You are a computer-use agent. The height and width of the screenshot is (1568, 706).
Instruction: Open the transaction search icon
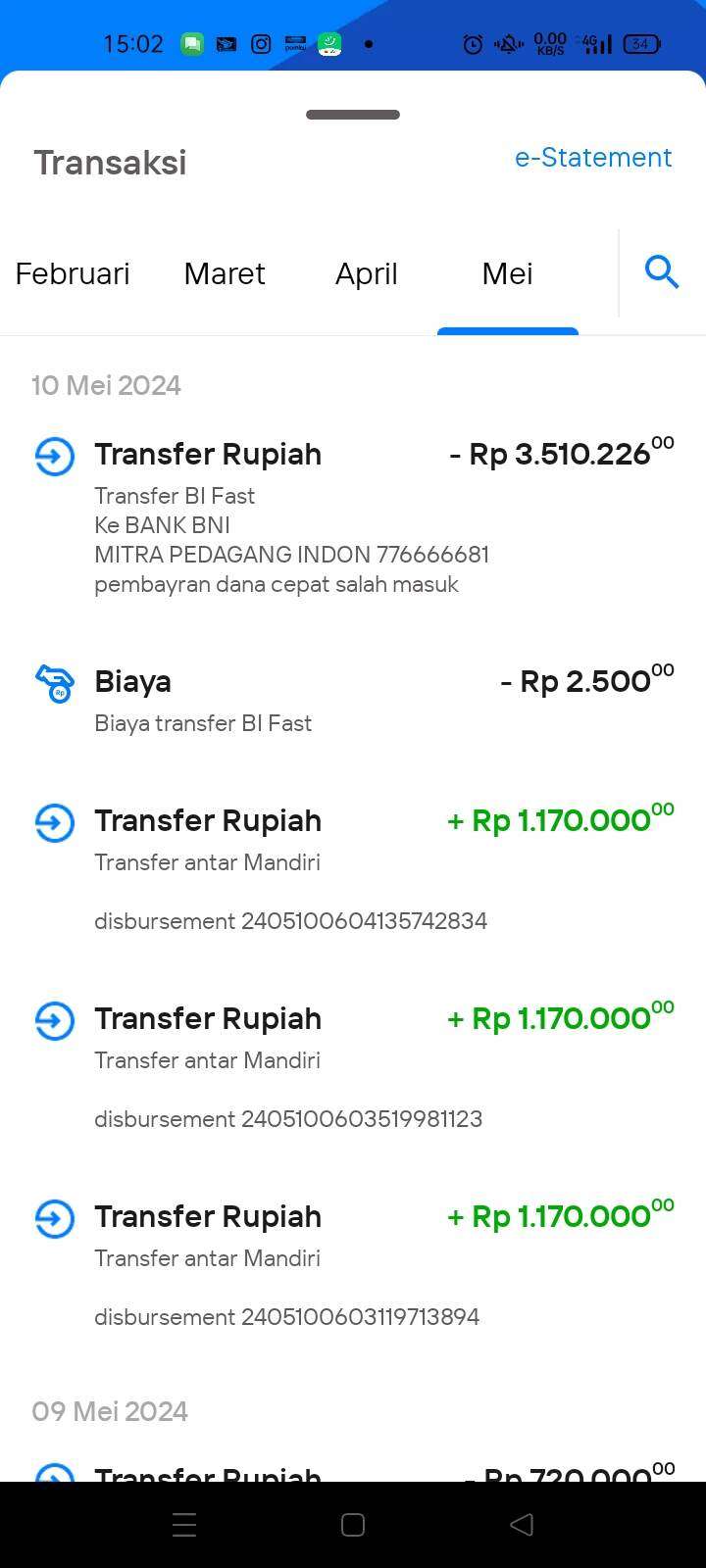662,272
